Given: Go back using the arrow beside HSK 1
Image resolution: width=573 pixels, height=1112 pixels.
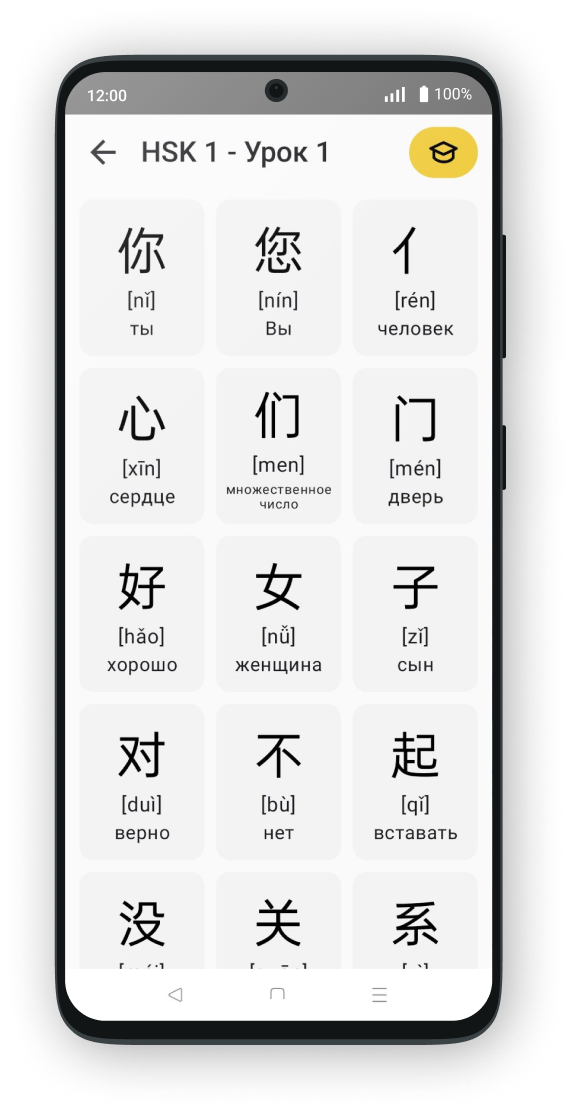Looking at the screenshot, I should point(103,152).
